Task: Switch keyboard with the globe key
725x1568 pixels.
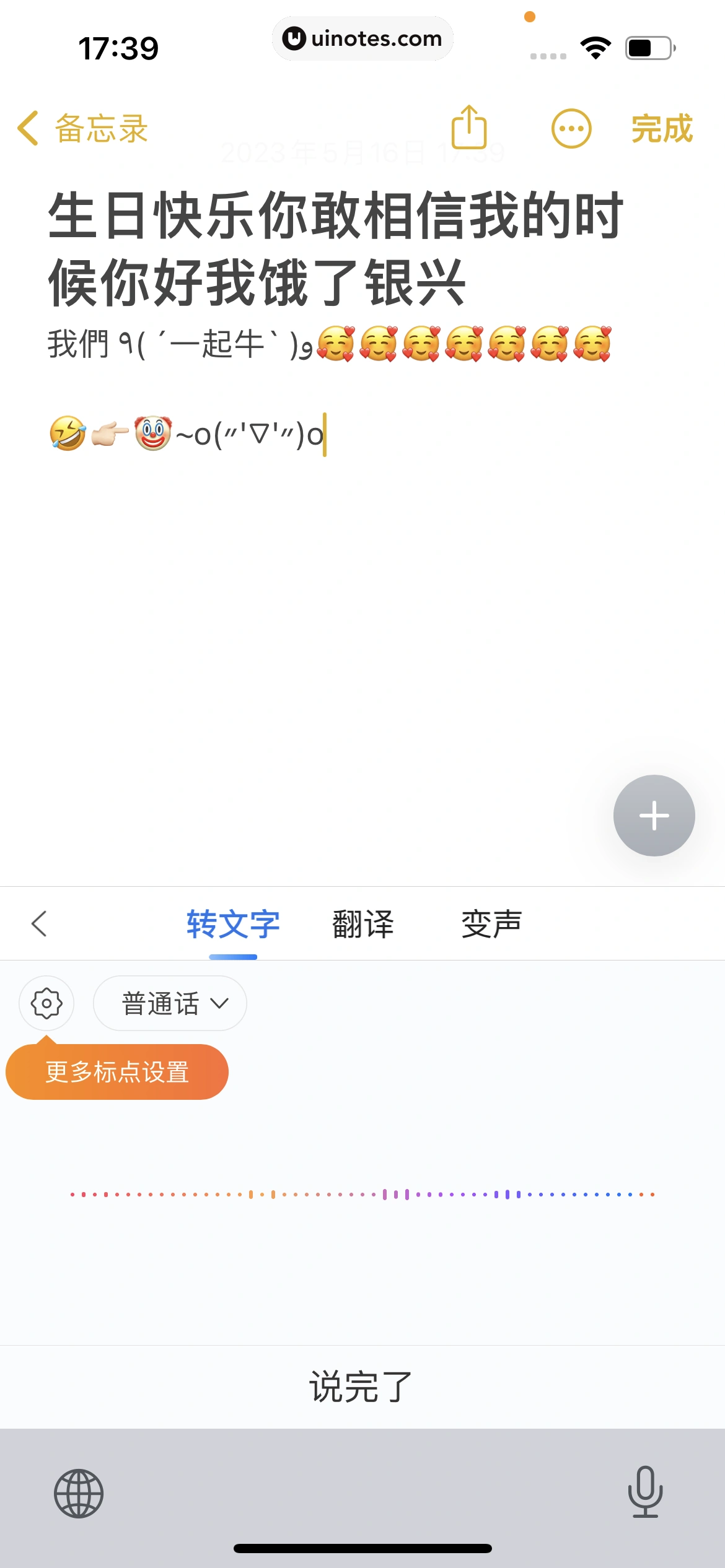Action: tap(79, 1493)
